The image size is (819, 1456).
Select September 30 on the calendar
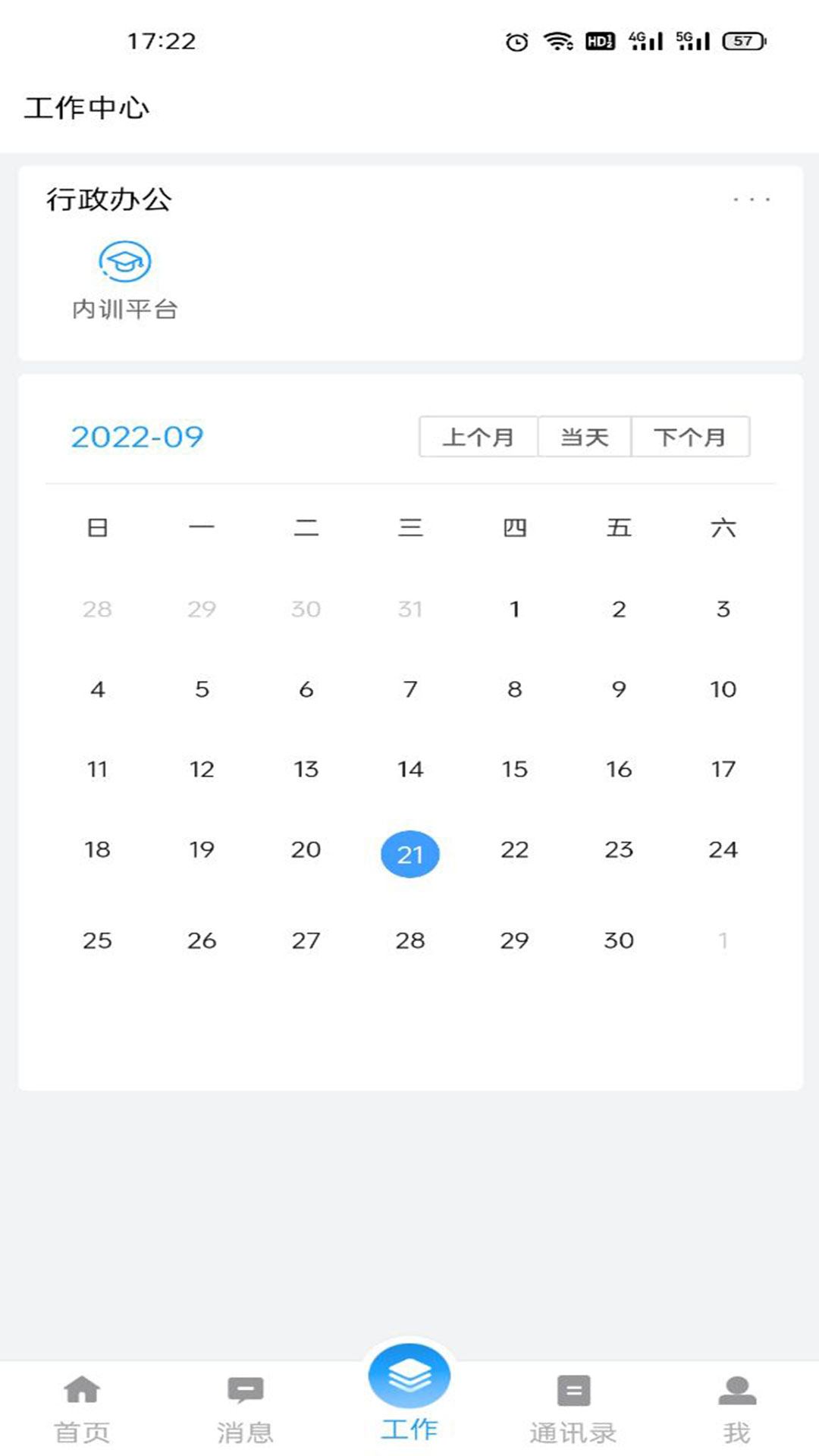click(x=619, y=940)
